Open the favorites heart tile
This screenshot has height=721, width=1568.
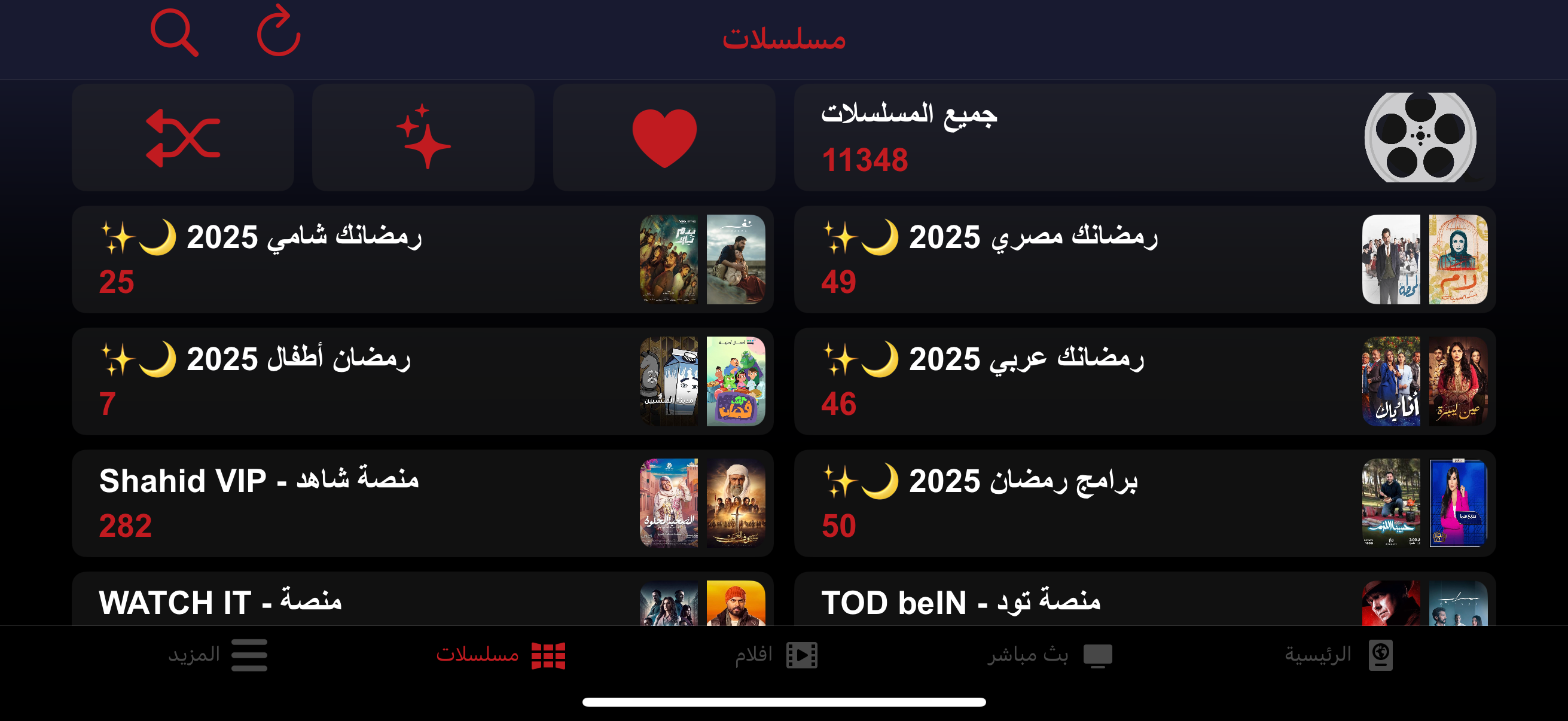pyautogui.click(x=663, y=138)
